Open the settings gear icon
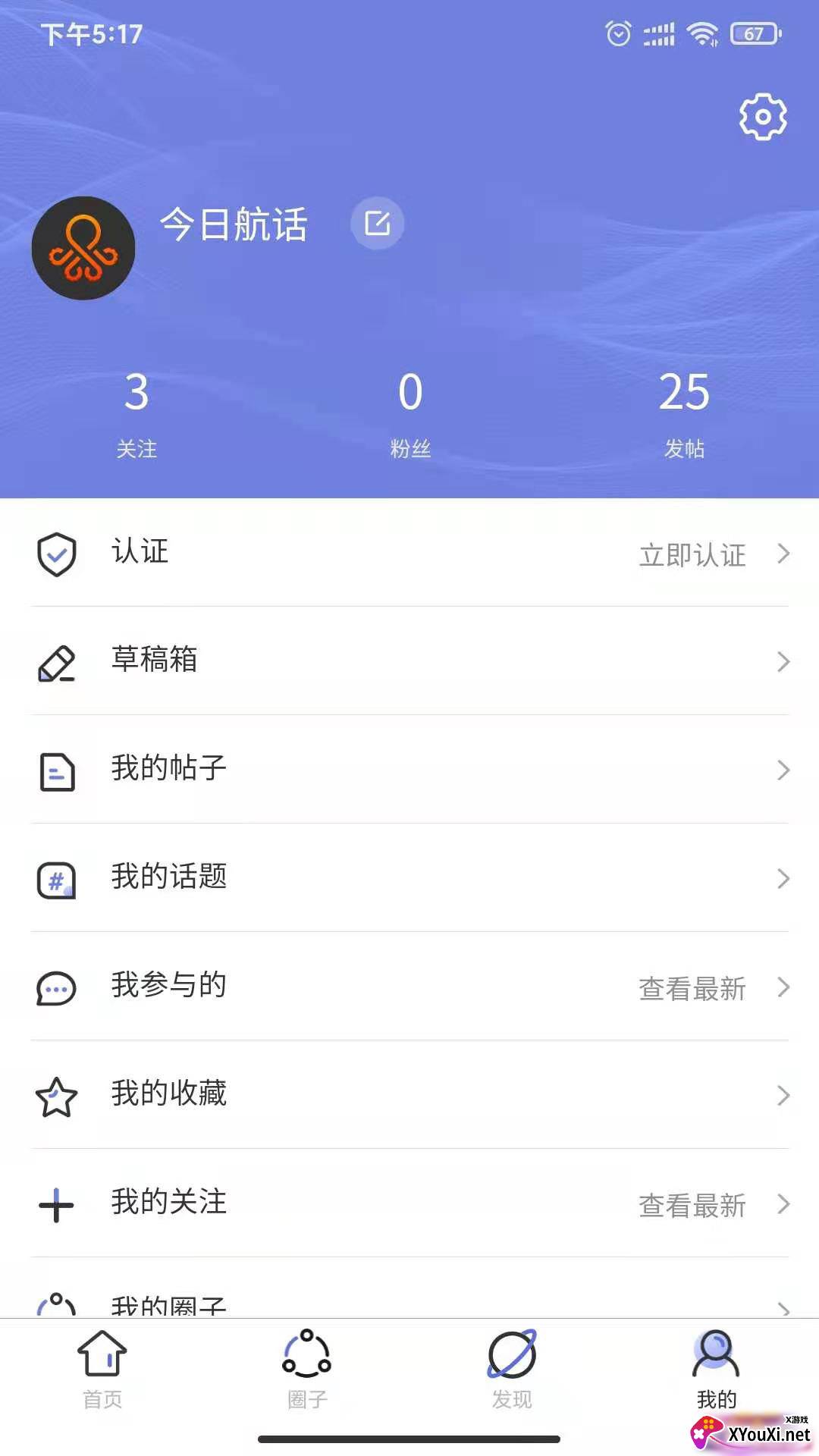The width and height of the screenshot is (819, 1456). pyautogui.click(x=763, y=117)
